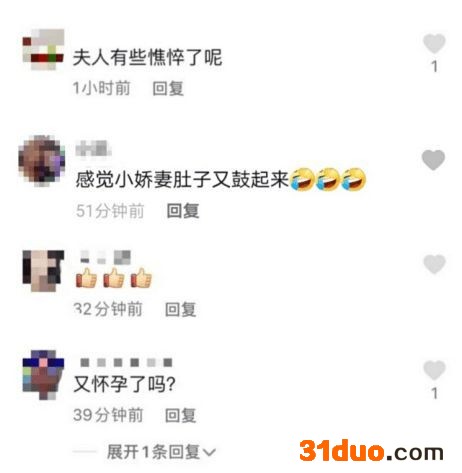This screenshot has height=473, width=462.
Task: Reply to the comment posted 1小时前
Action: 168,89
